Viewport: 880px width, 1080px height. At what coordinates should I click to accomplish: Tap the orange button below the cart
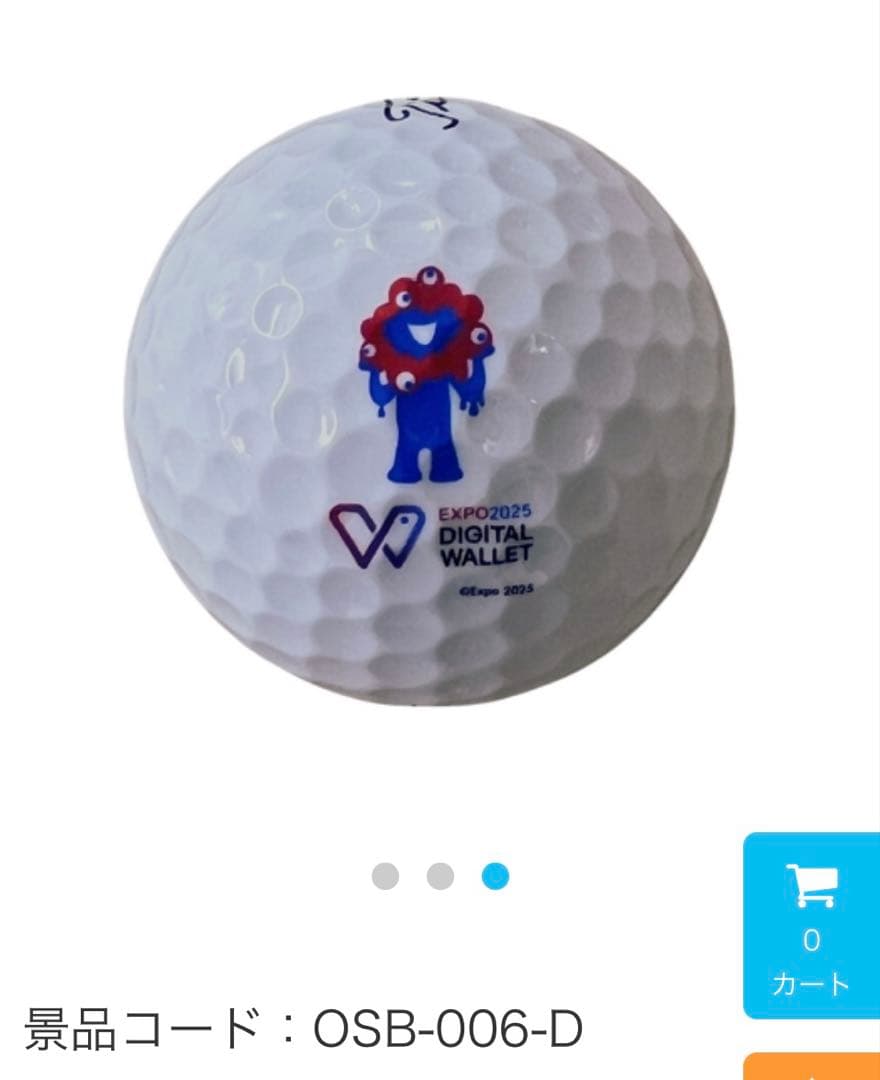(811, 1066)
